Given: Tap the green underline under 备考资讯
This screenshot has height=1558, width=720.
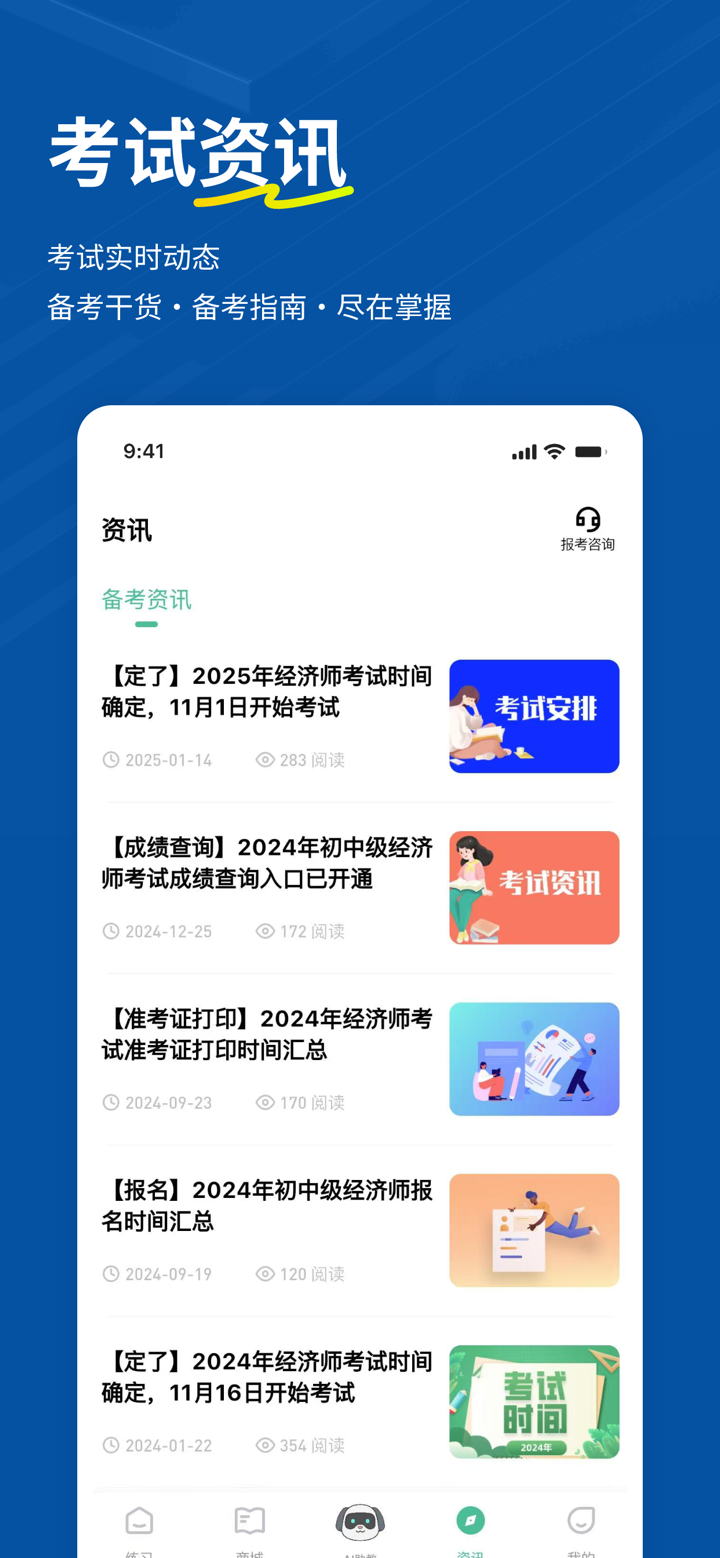Looking at the screenshot, I should [146, 623].
